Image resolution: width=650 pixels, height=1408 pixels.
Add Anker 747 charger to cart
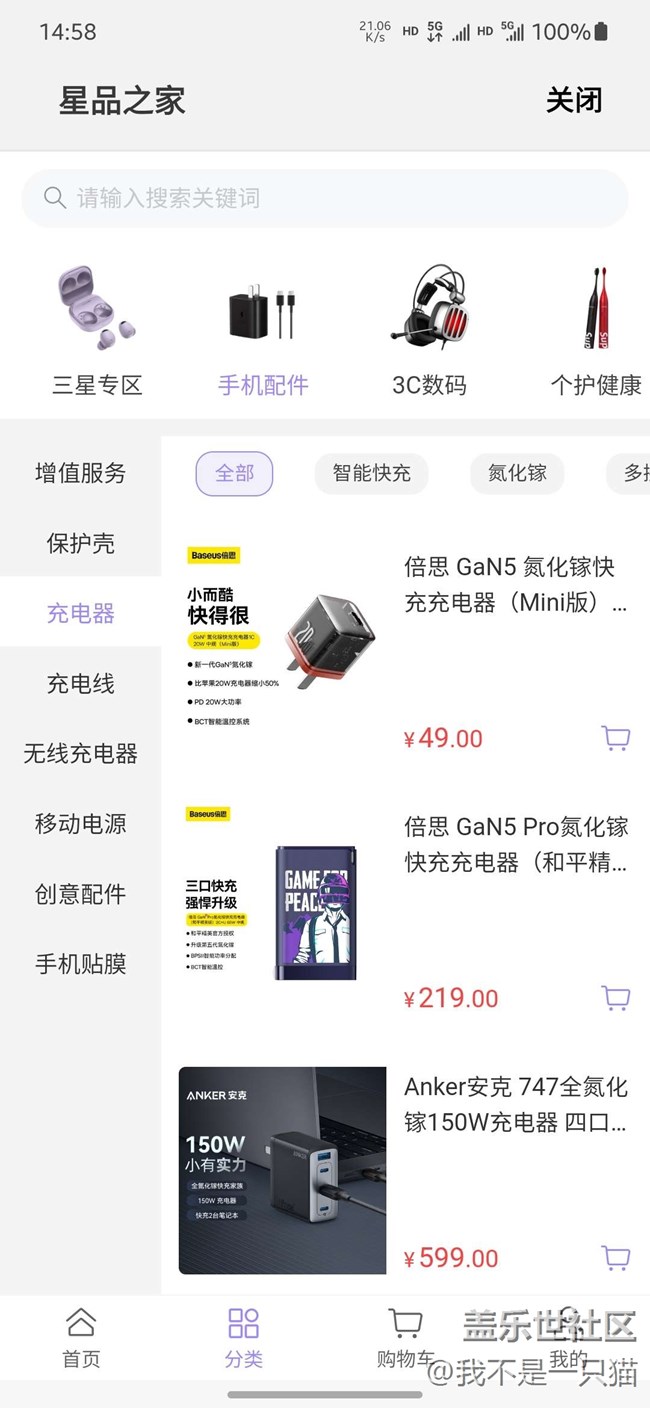click(616, 1257)
